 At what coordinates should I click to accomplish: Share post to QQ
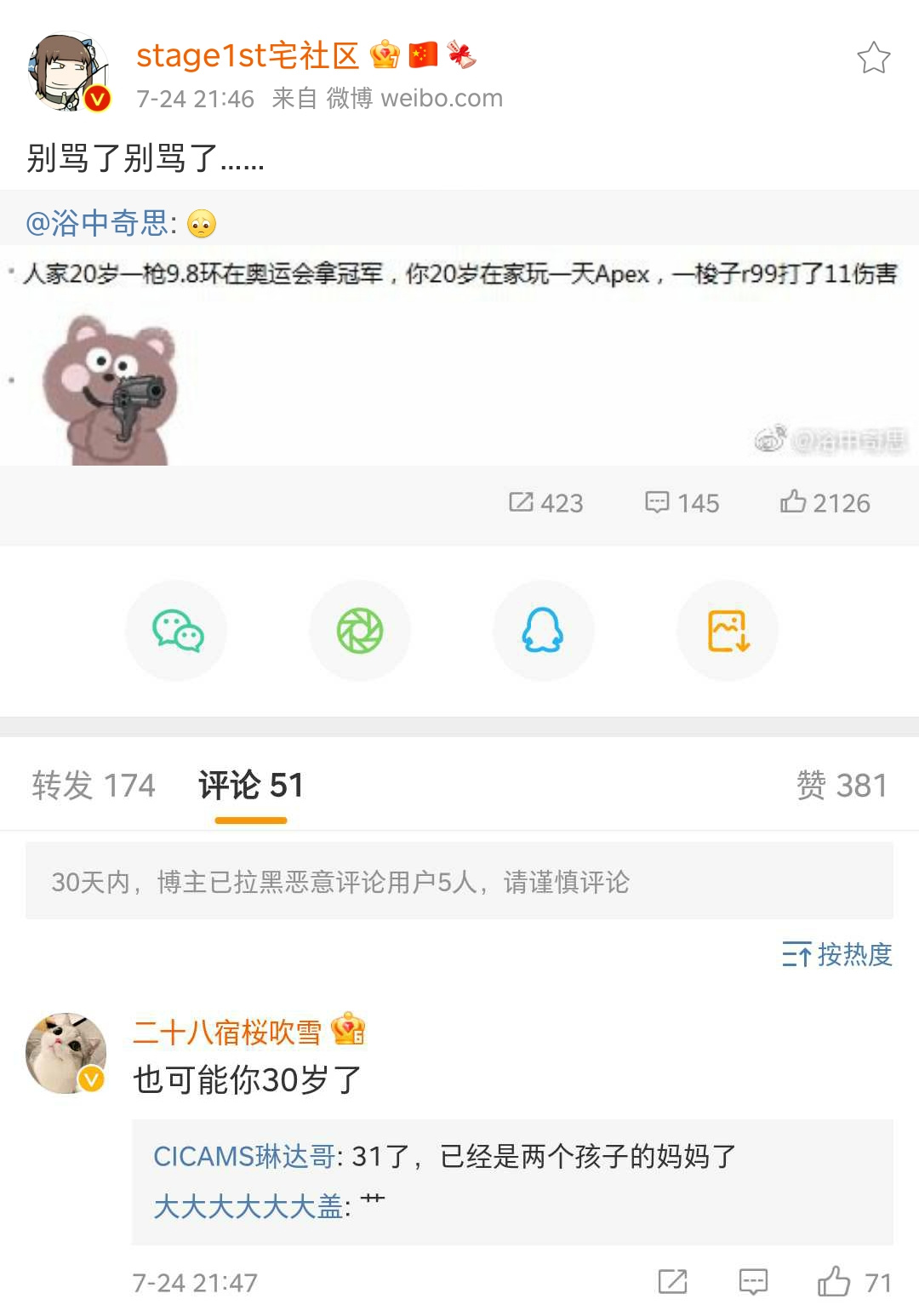[543, 631]
